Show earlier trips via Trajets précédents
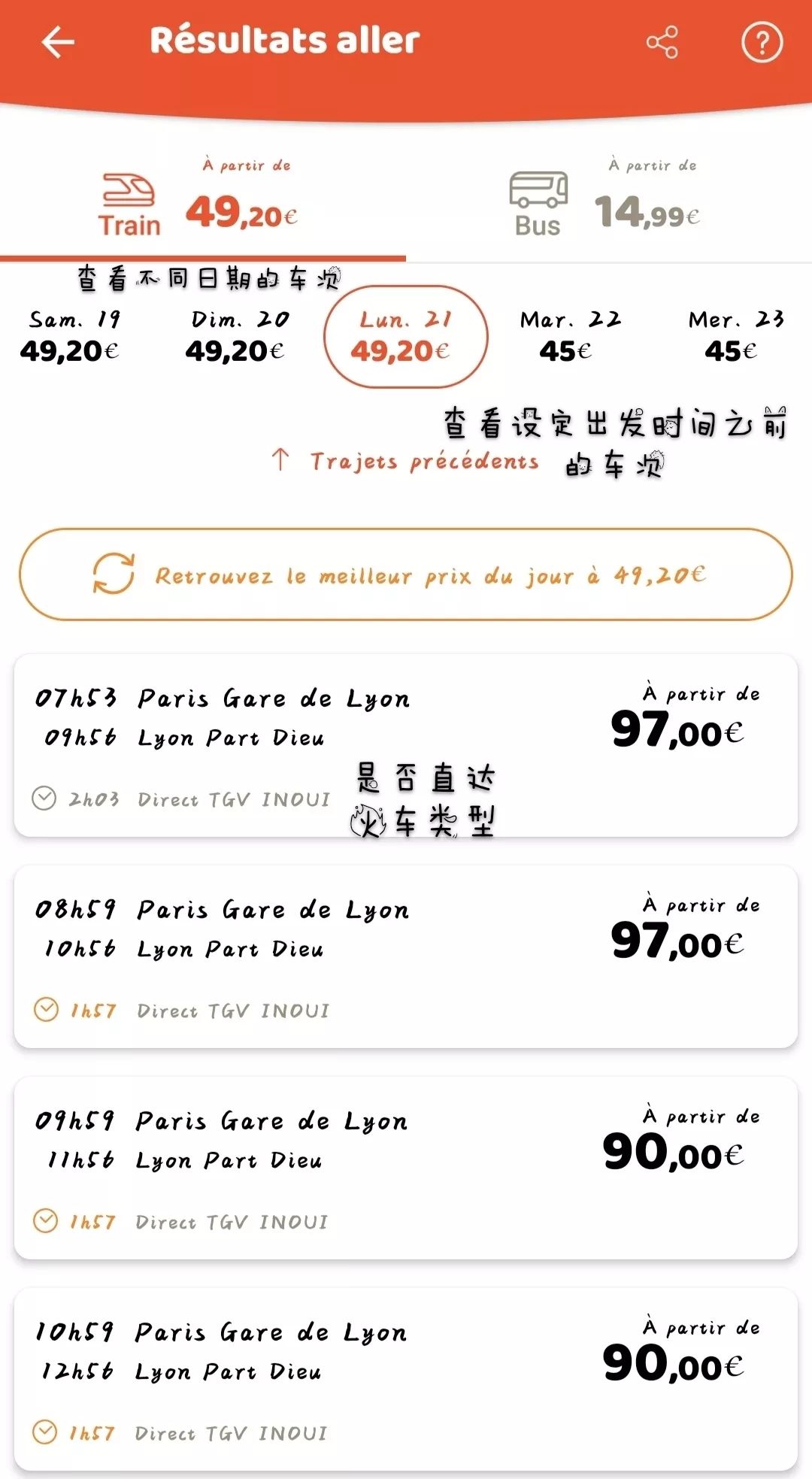This screenshot has width=812, height=1479. coord(406,461)
